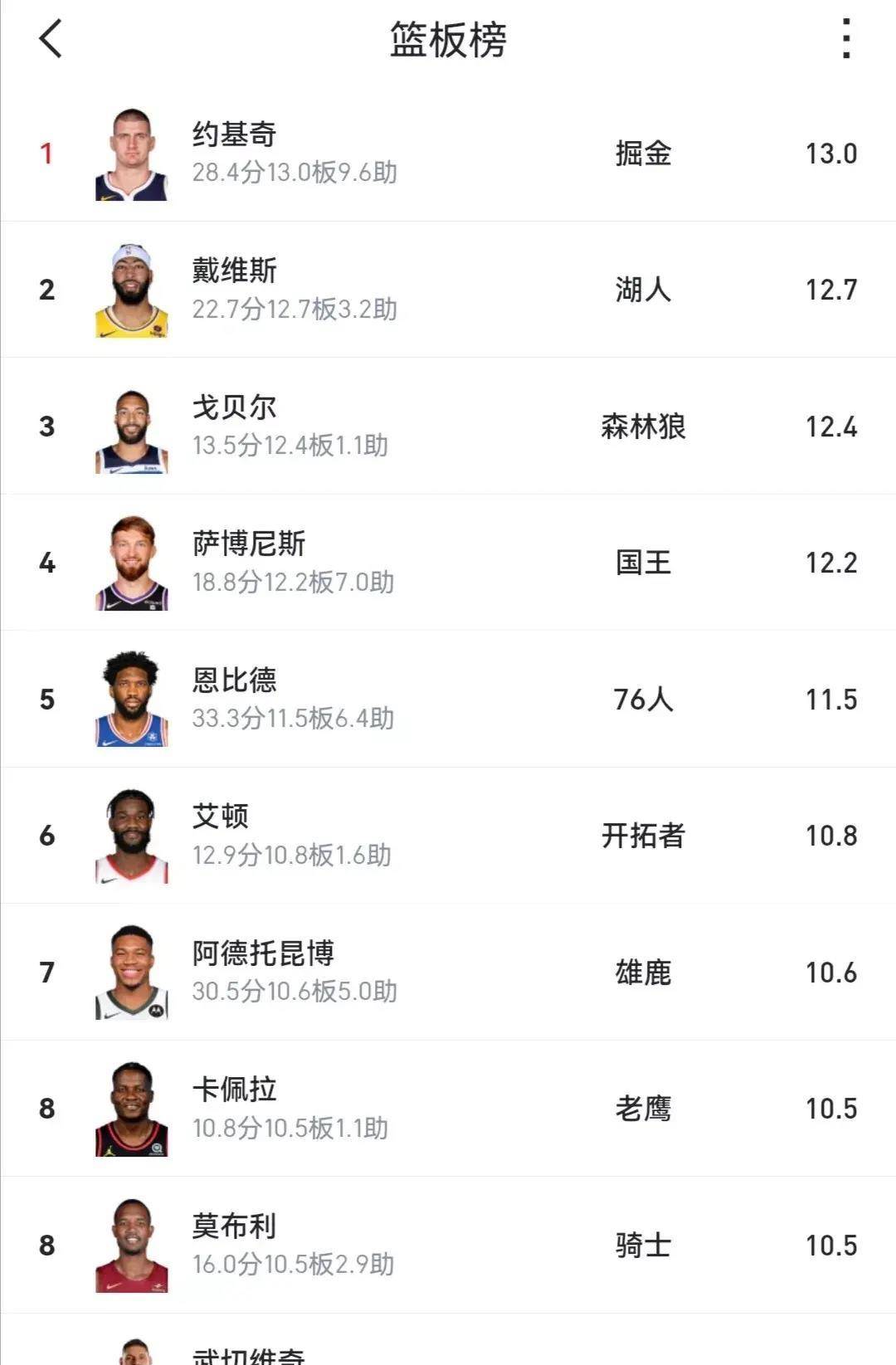Go back using the top-left arrow
The image size is (896, 1365).
tap(51, 39)
